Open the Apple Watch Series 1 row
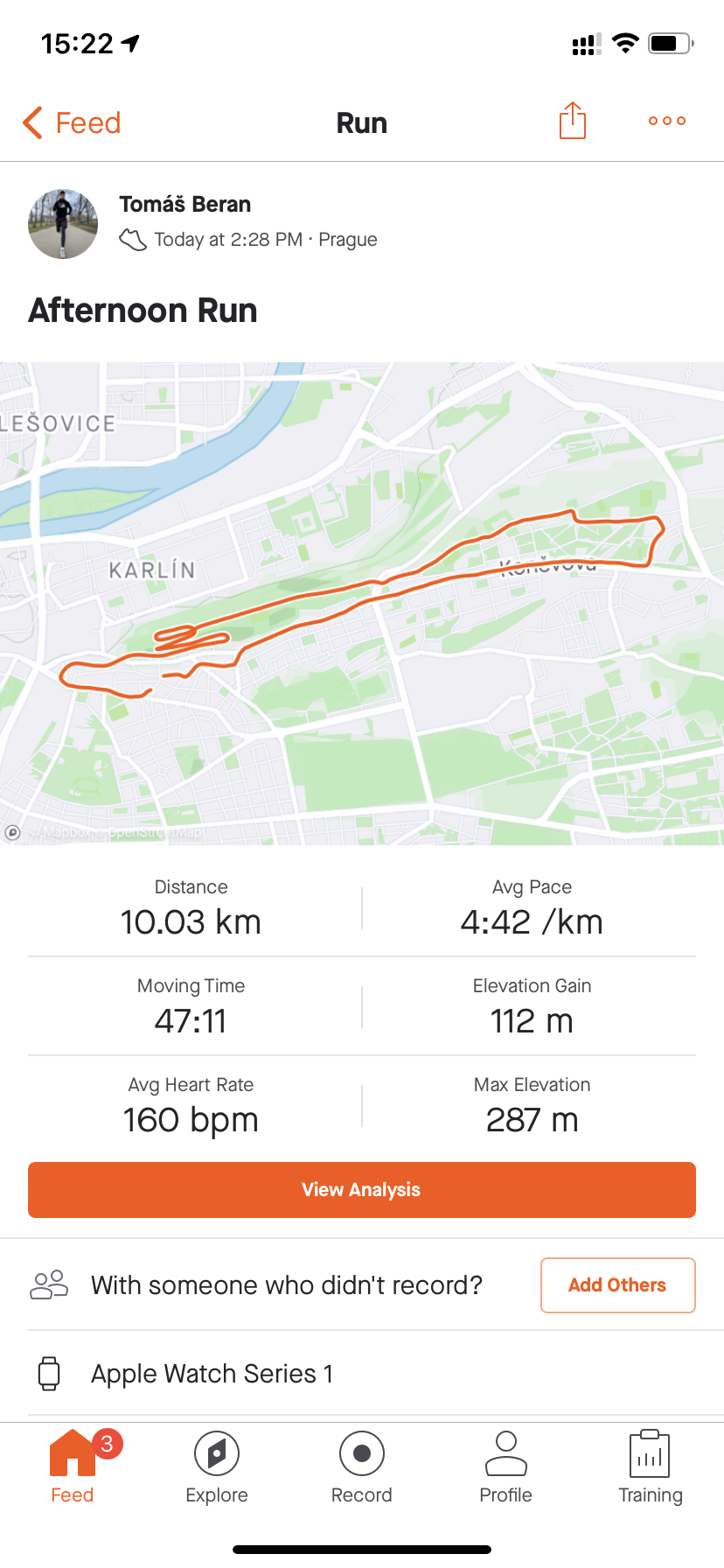This screenshot has height=1568, width=724. coord(362,1374)
